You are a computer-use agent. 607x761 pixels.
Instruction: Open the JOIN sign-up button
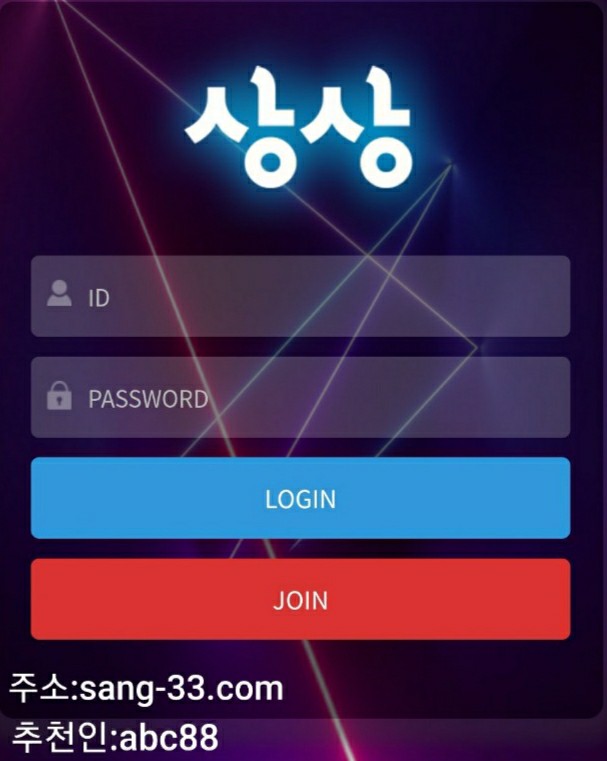300,600
